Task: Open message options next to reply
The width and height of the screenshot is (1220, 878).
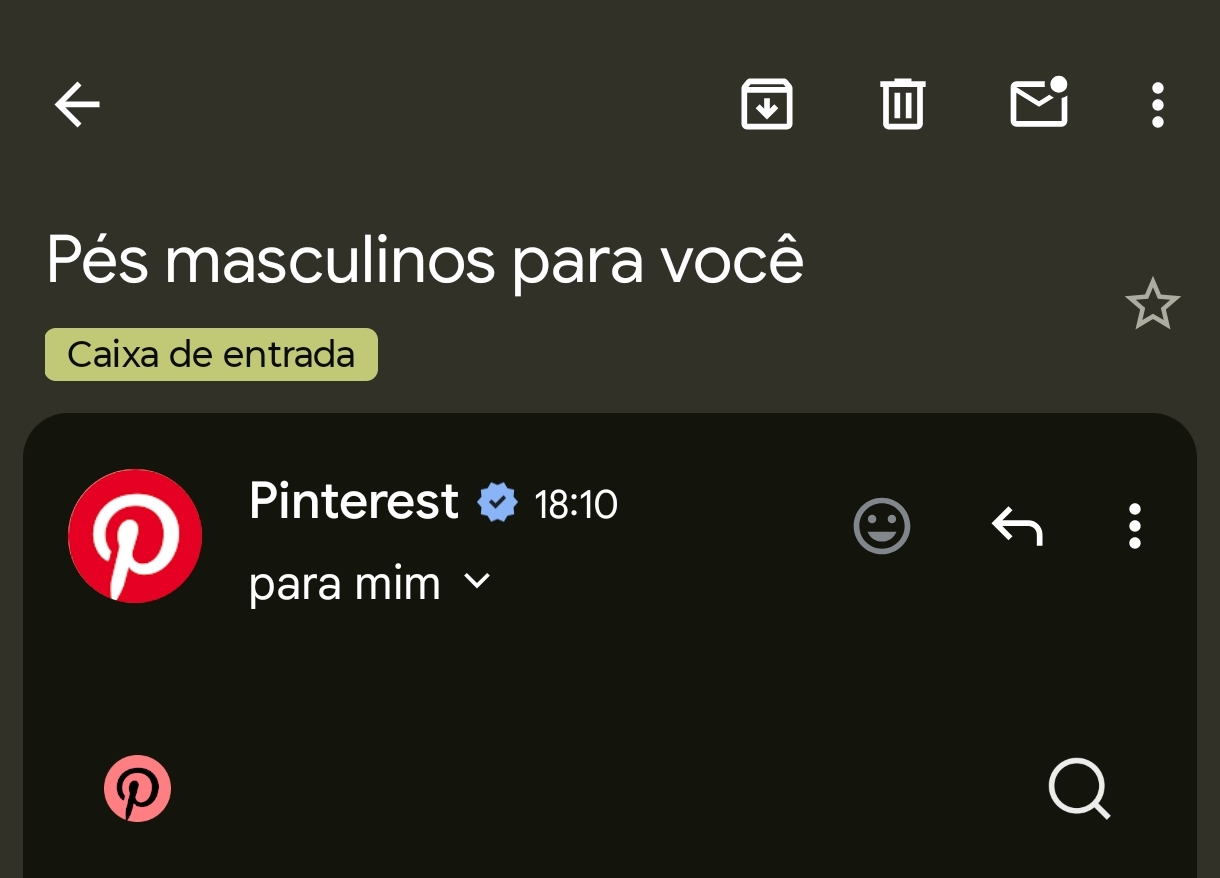Action: (x=1134, y=526)
